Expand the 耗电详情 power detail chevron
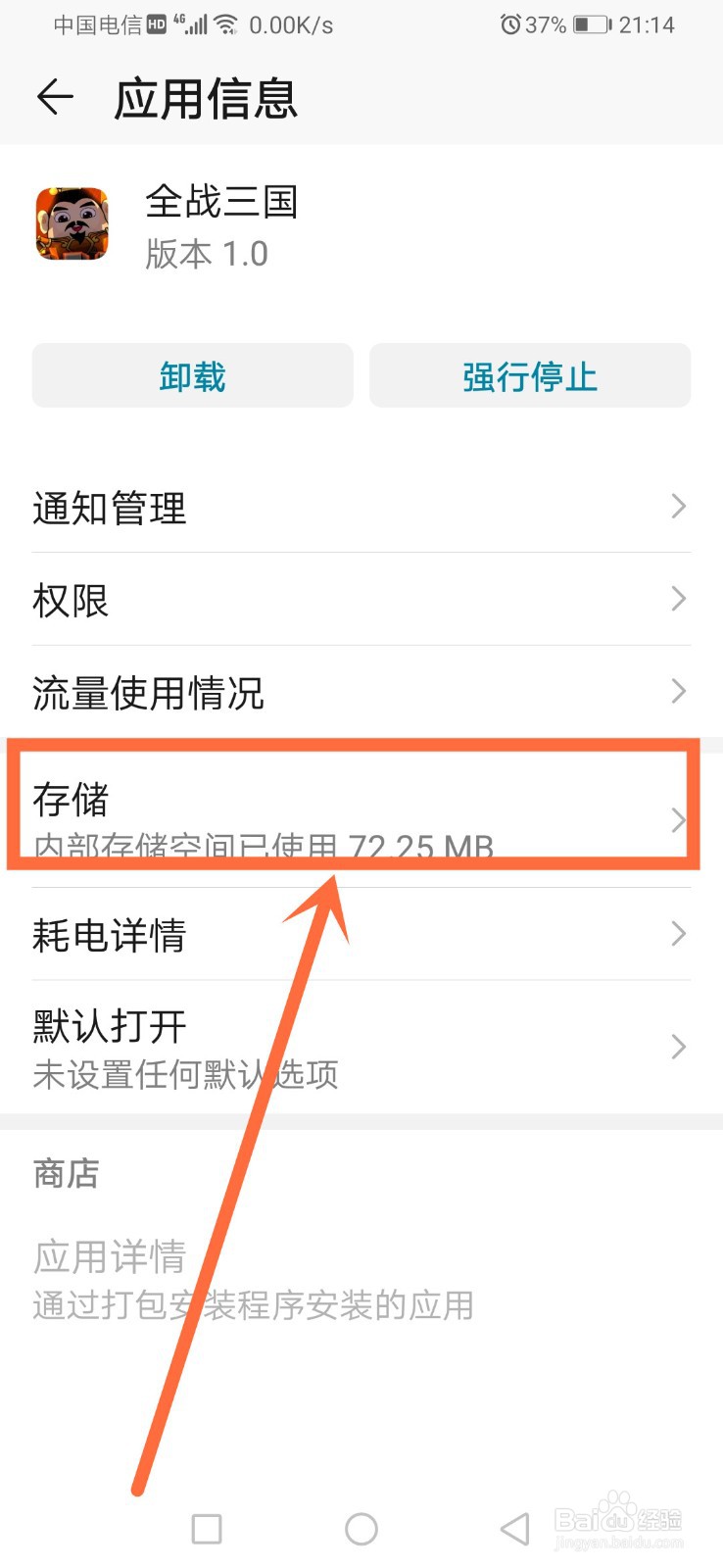This screenshot has height=1568, width=723. 678,934
